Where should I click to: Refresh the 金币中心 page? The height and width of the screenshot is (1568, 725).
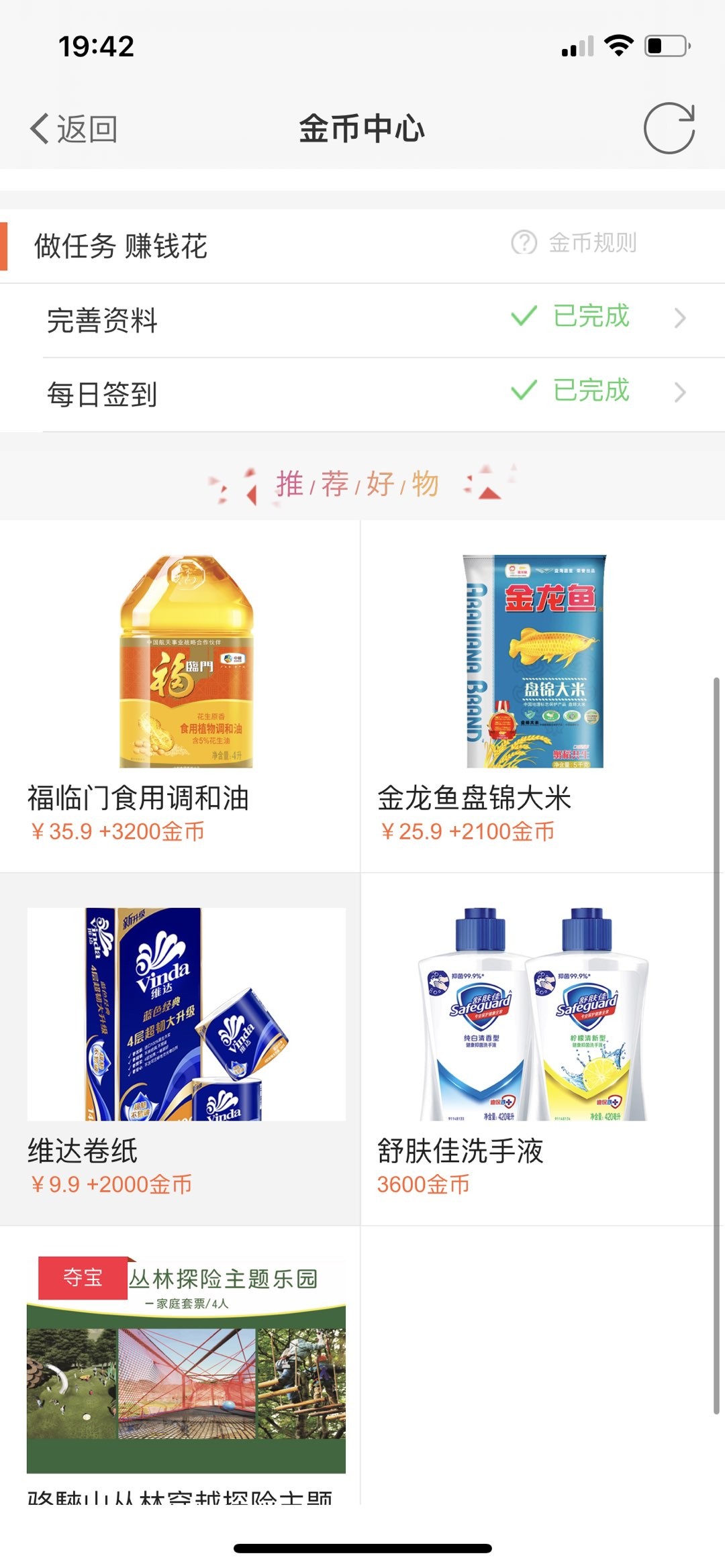point(669,128)
